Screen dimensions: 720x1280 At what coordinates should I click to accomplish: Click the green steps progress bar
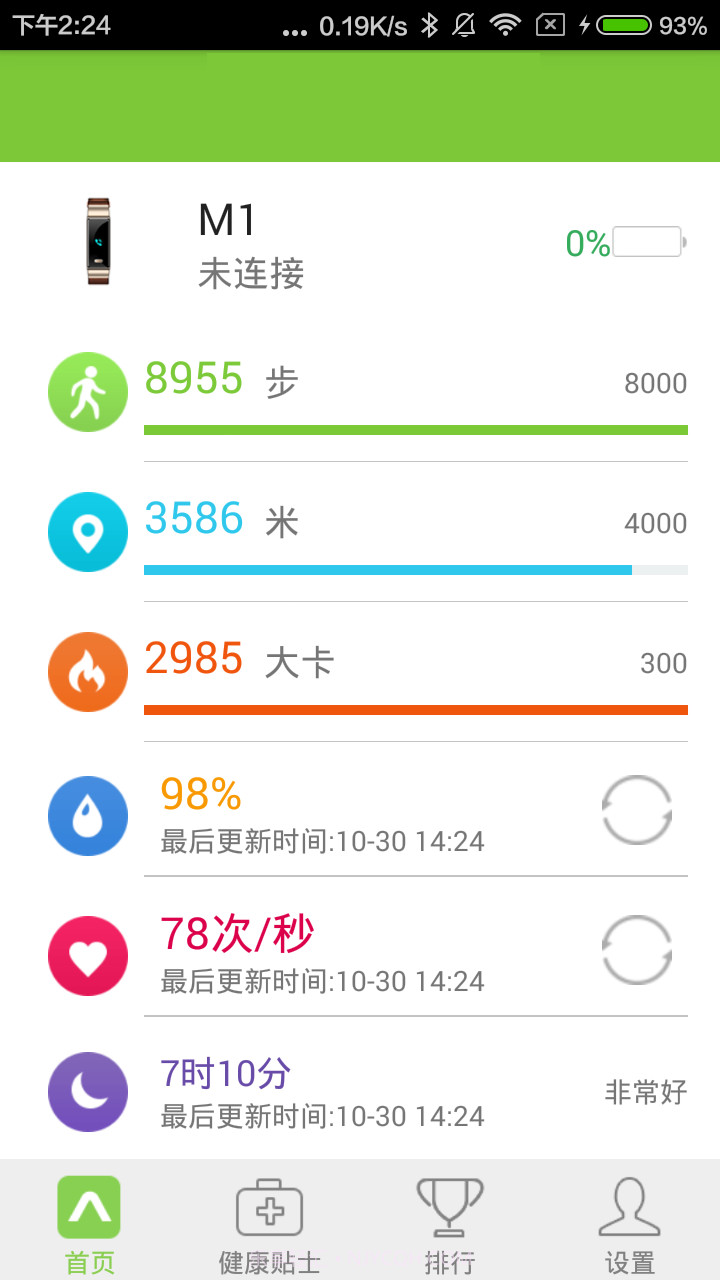click(x=416, y=429)
